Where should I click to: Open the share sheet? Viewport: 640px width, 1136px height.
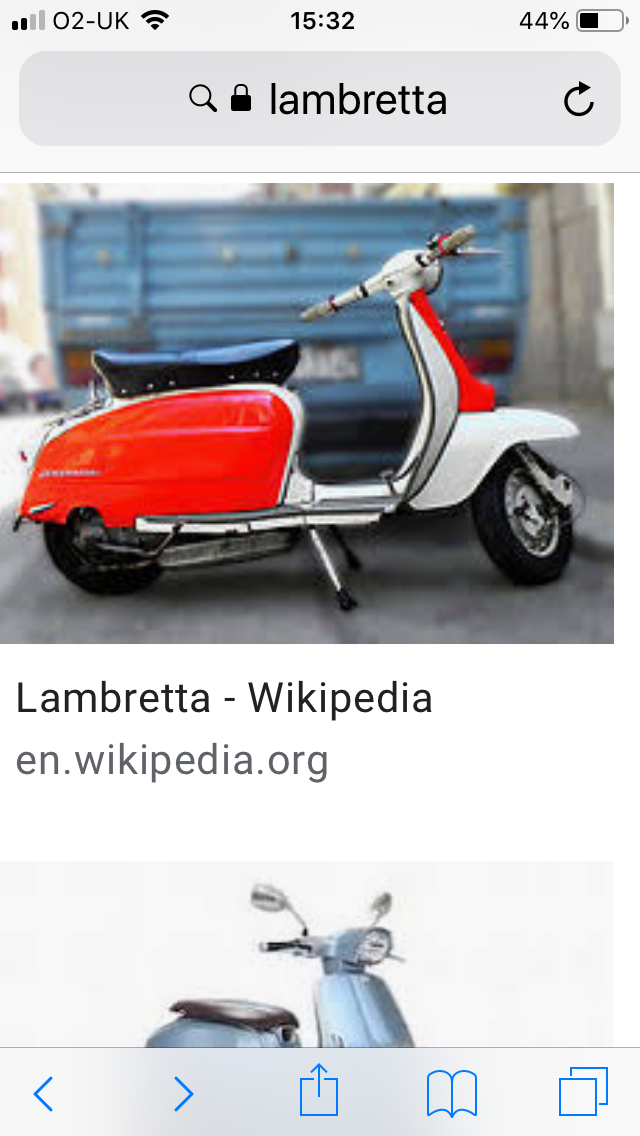319,1089
